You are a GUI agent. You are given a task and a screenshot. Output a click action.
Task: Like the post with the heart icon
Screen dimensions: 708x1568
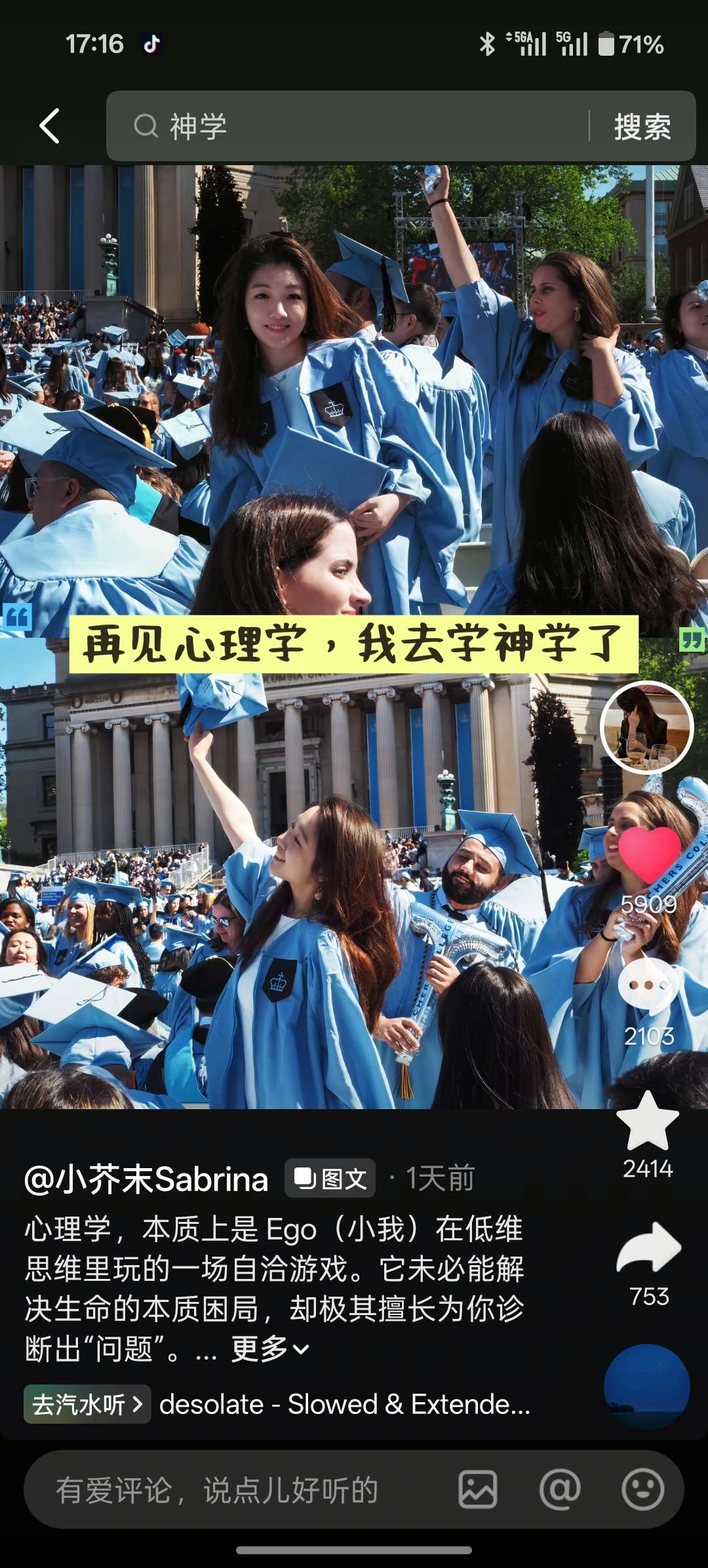coord(650,855)
